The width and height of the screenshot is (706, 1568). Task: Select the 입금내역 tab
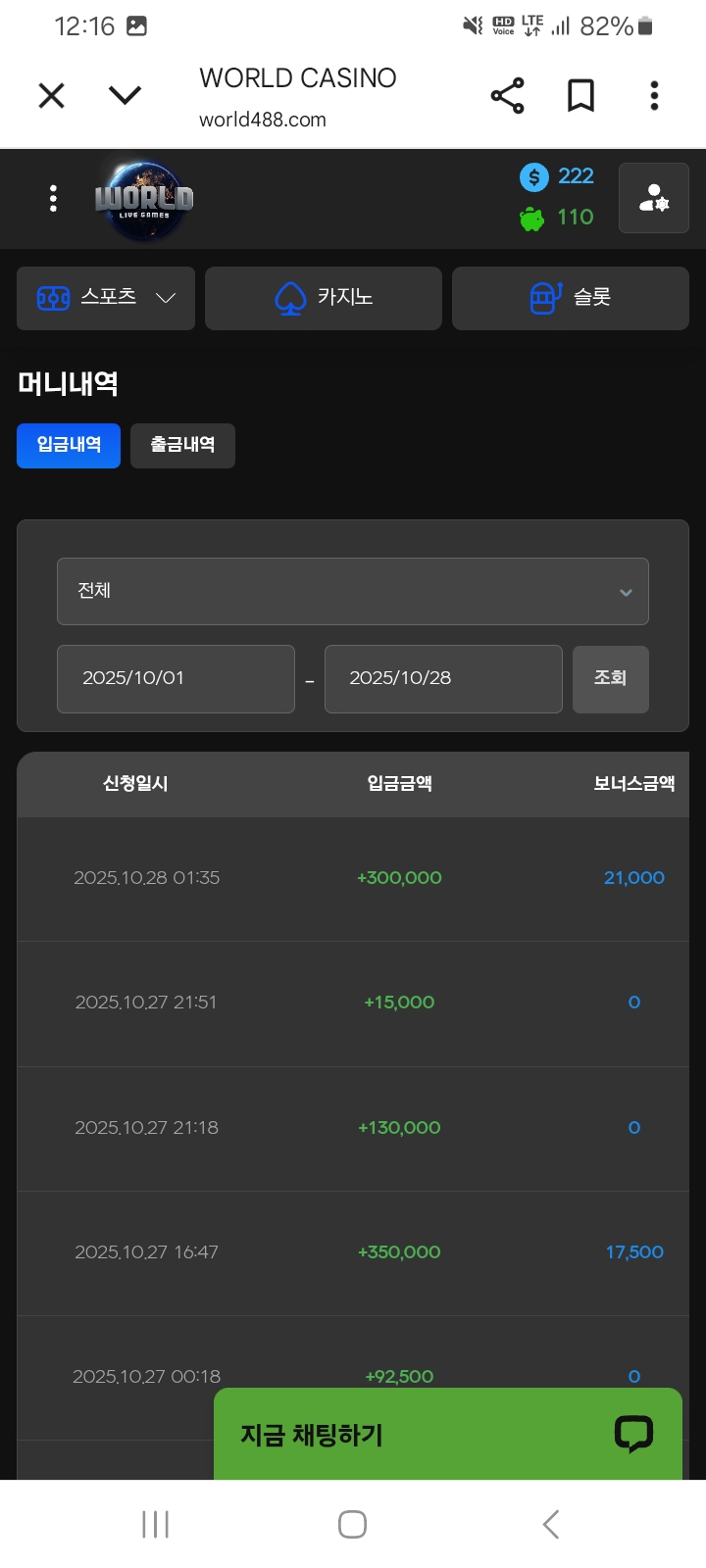coord(69,445)
